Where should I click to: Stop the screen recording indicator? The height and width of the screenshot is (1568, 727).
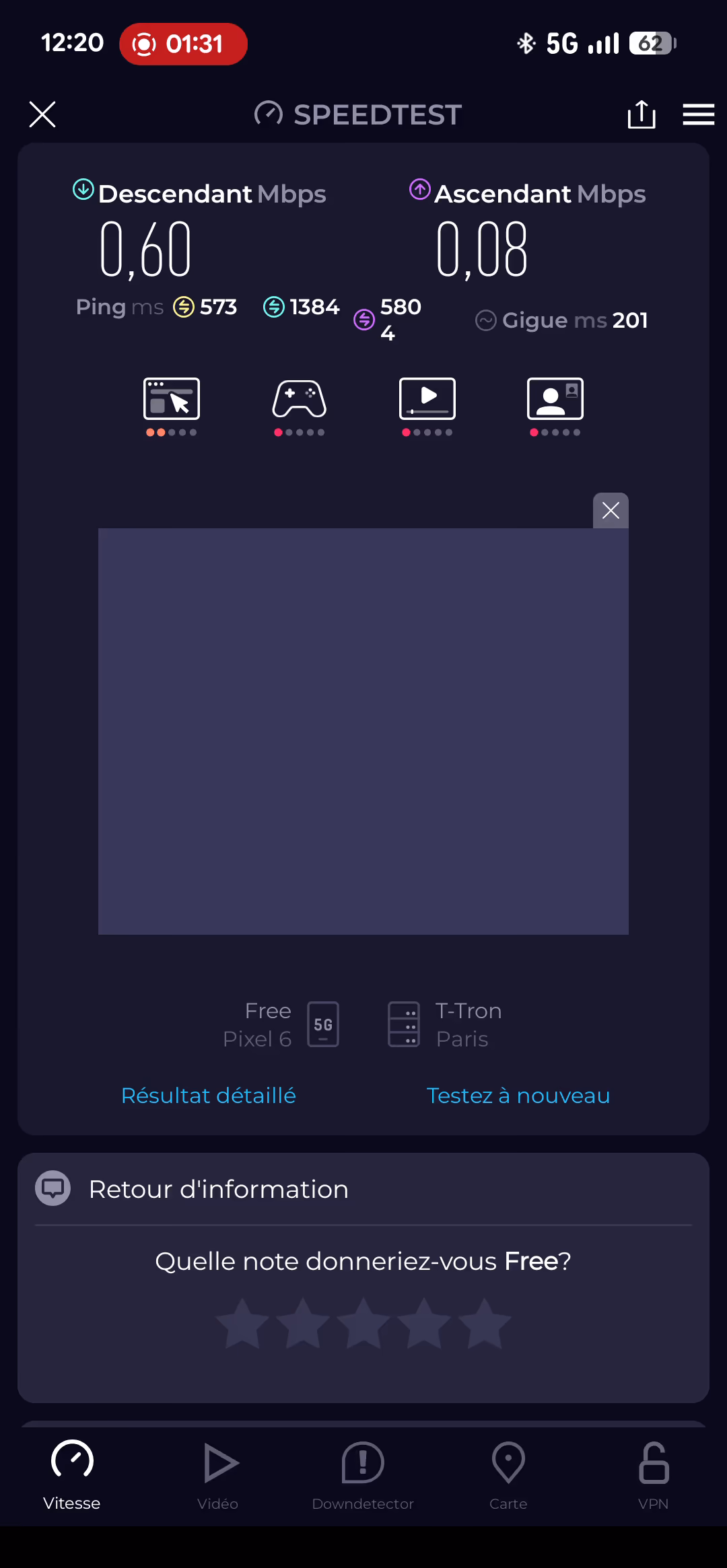point(183,44)
